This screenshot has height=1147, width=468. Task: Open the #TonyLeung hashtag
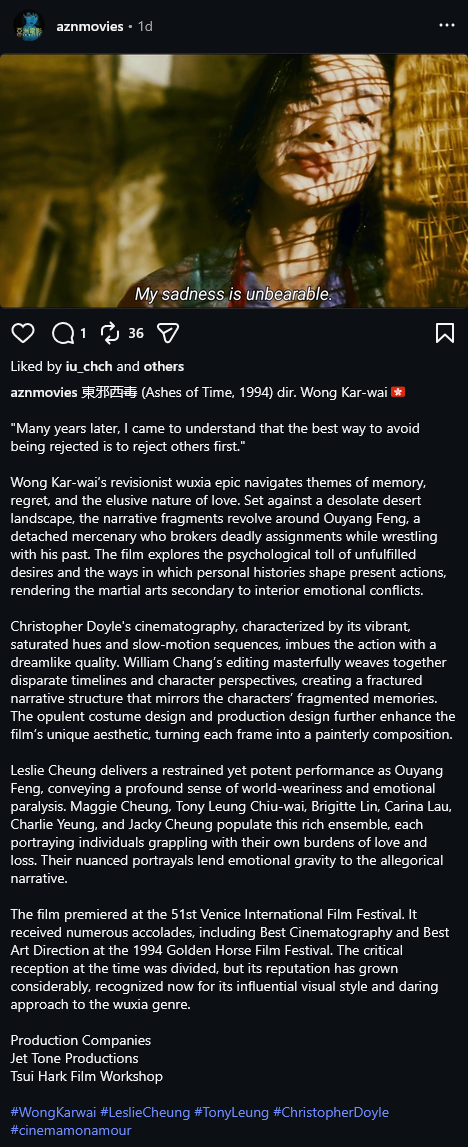[x=232, y=1113]
